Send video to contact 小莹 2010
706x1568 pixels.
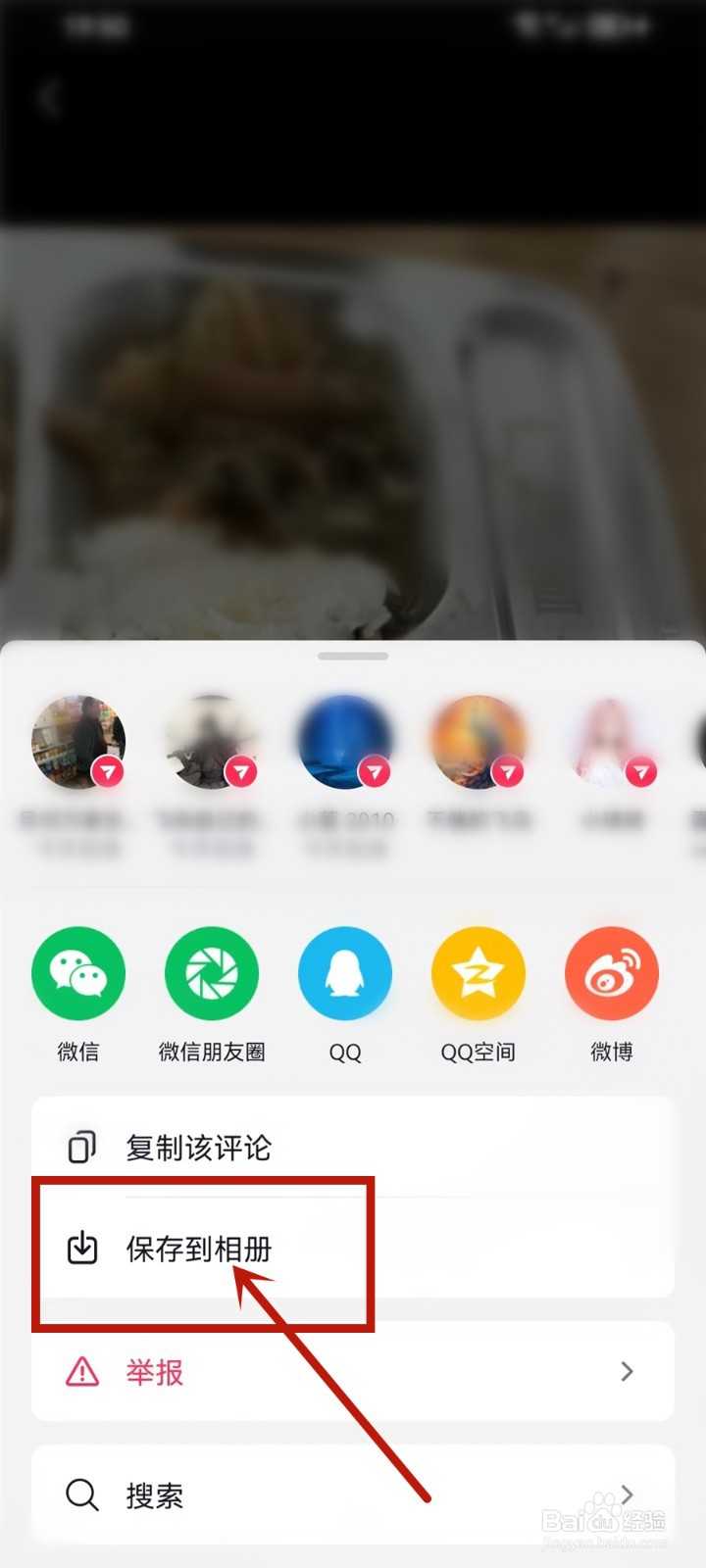(x=345, y=742)
